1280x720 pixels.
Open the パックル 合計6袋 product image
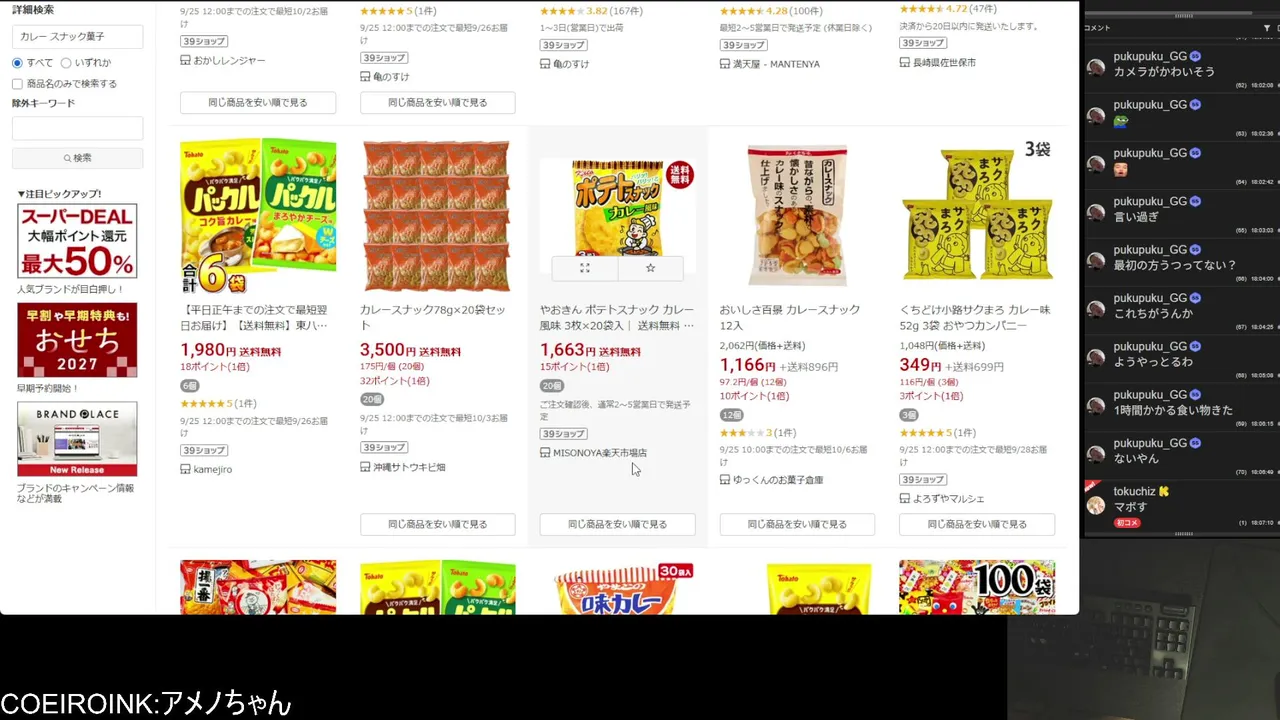tap(258, 216)
